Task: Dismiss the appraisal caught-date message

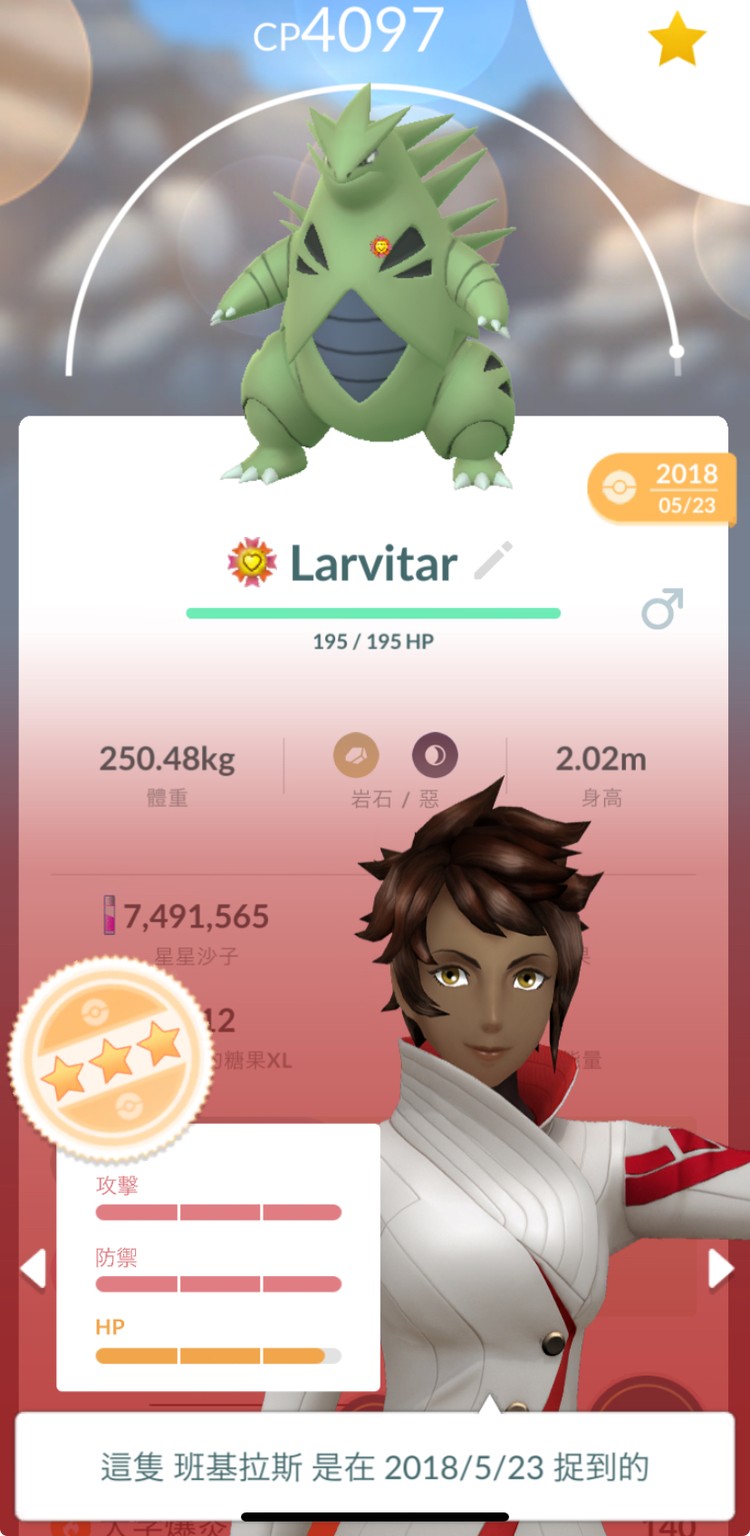Action: pyautogui.click(x=374, y=1467)
